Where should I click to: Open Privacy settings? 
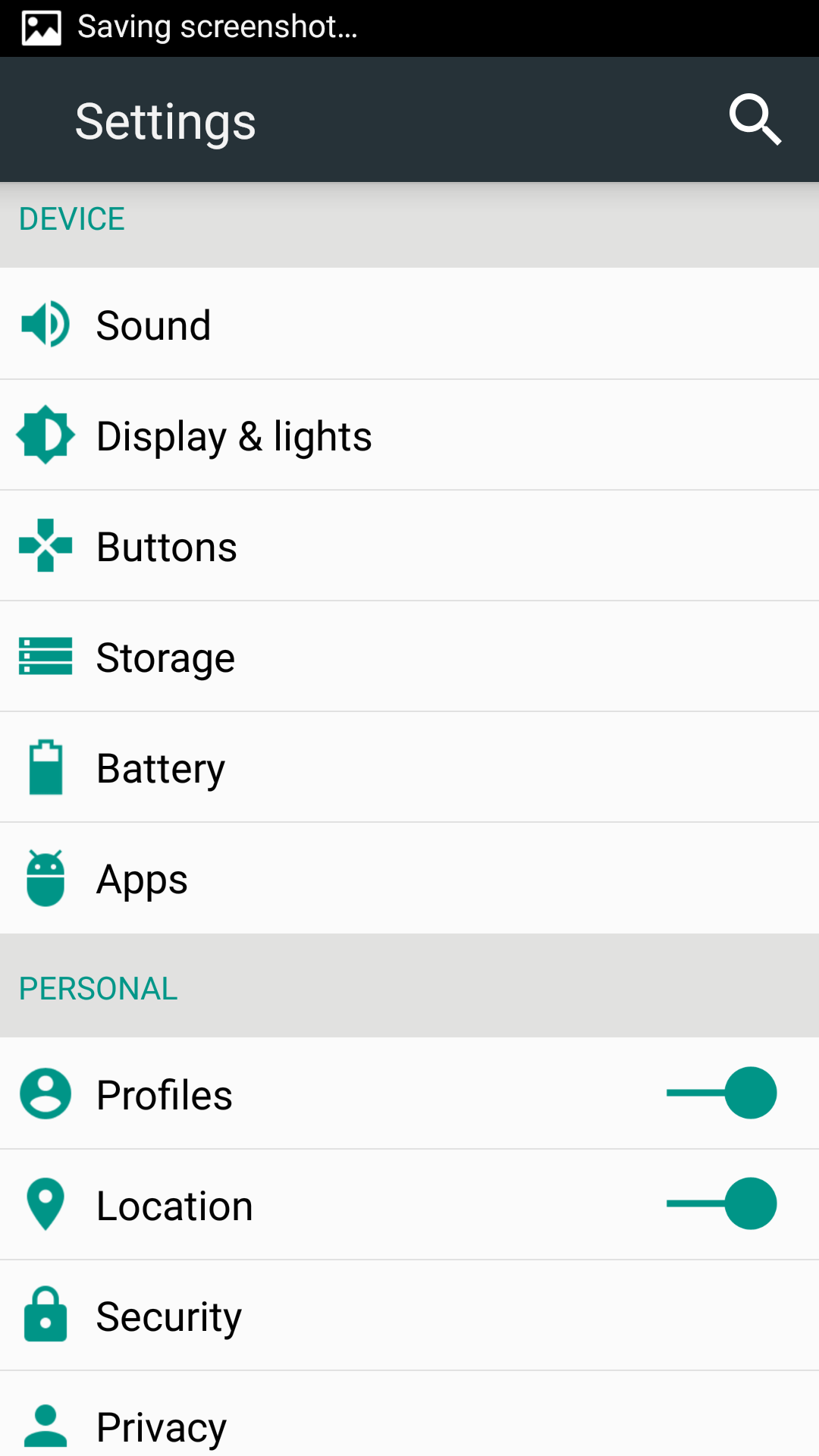tap(409, 1414)
